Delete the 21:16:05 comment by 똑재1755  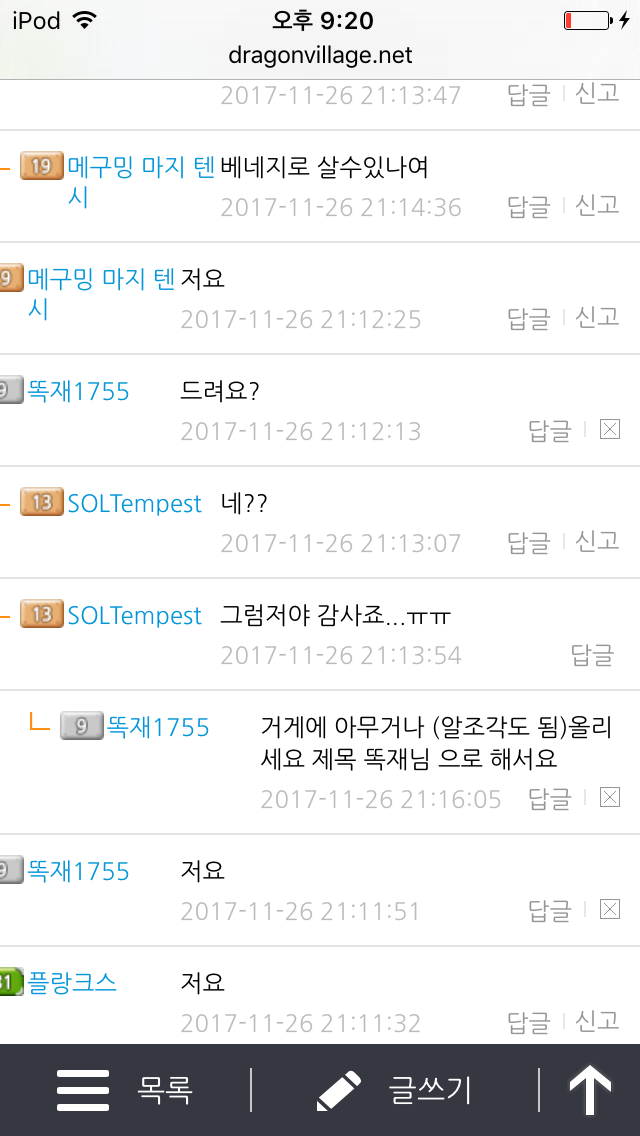tap(609, 798)
